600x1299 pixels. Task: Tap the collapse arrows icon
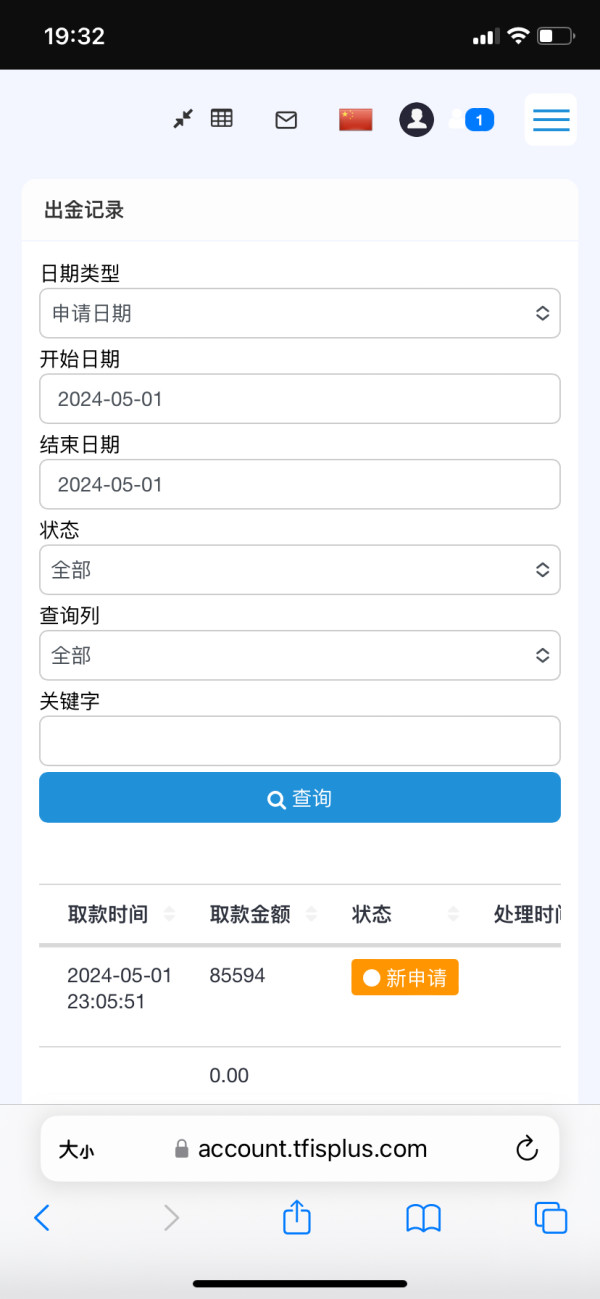tap(183, 119)
